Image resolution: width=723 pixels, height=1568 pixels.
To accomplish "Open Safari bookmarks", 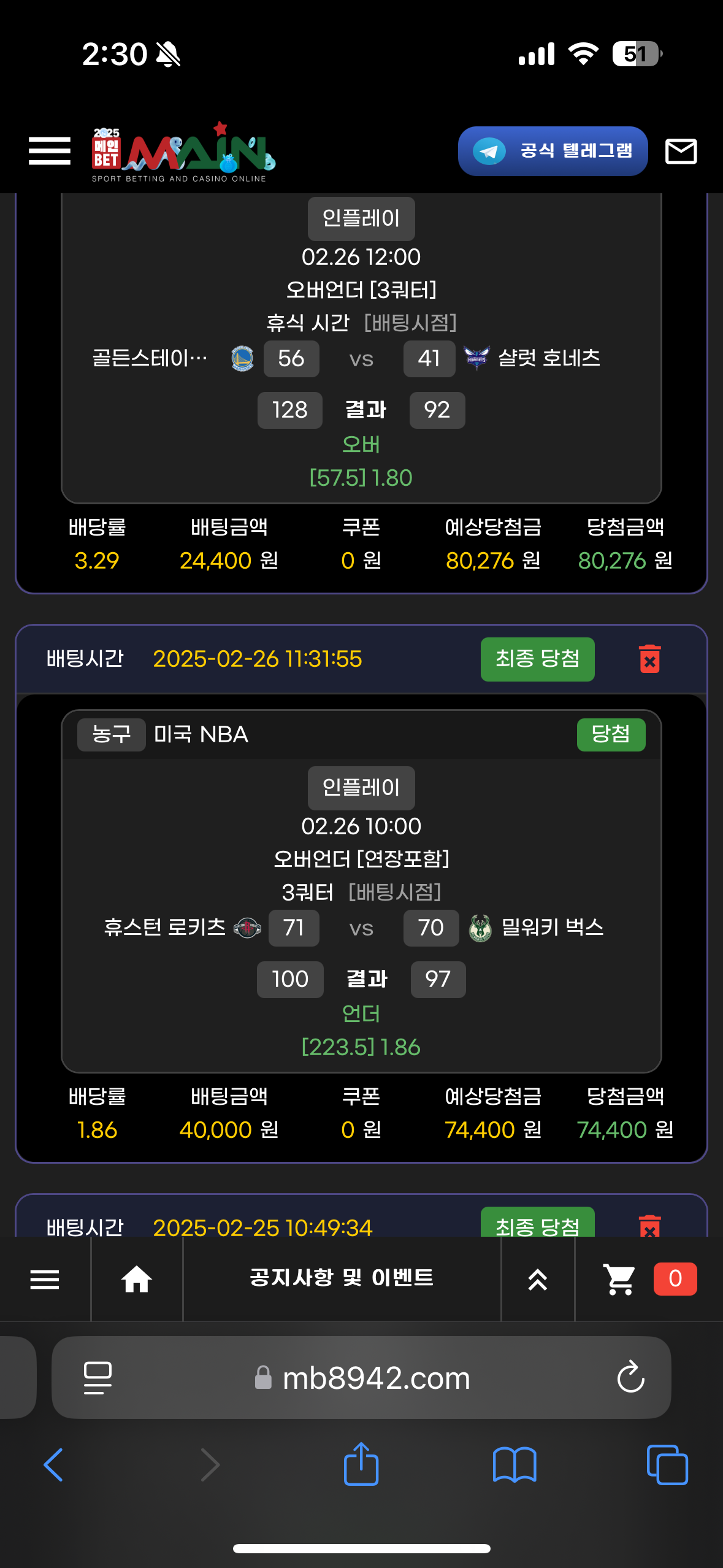I will tap(515, 1465).
